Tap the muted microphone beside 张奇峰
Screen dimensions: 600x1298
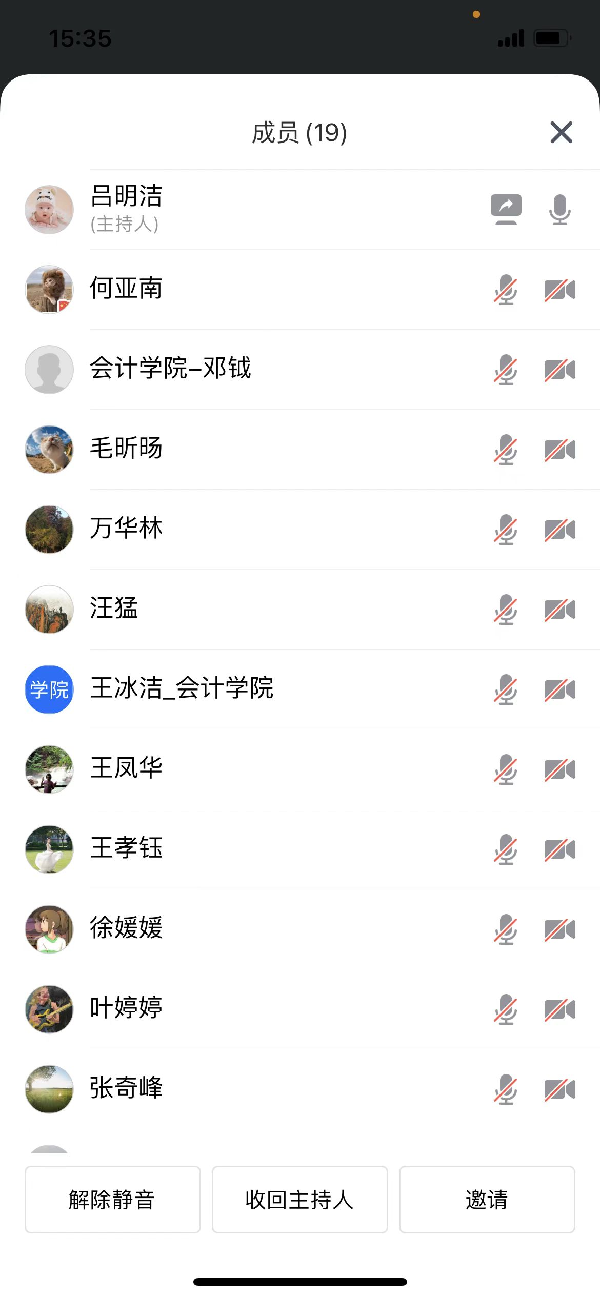pos(506,1089)
